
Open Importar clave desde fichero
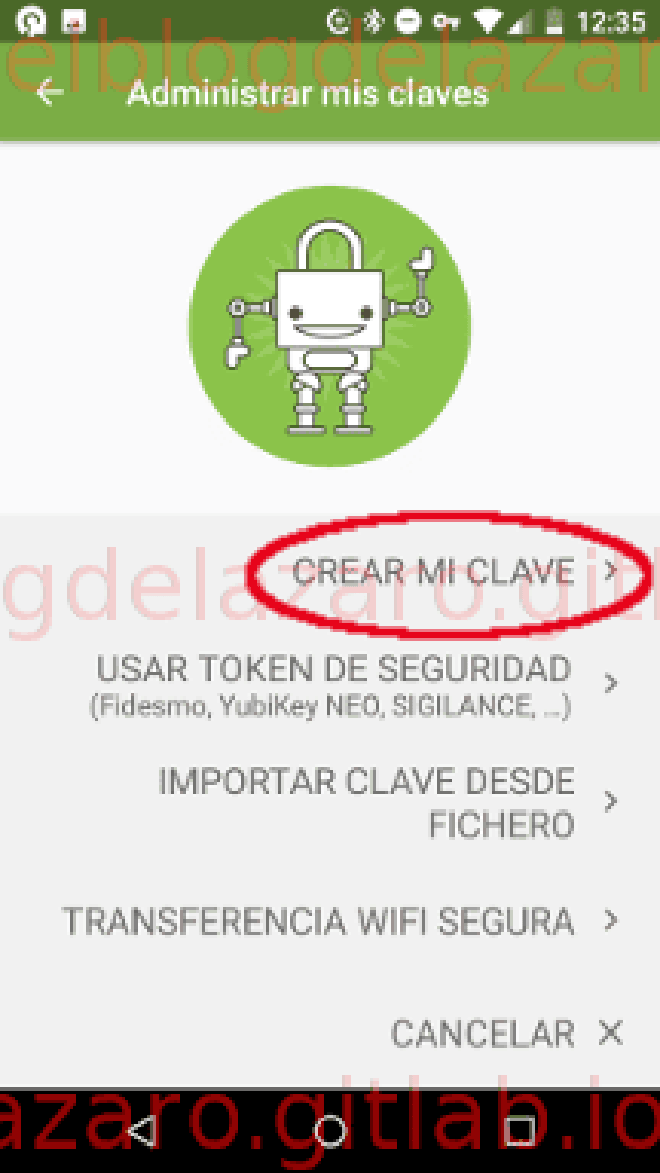367,802
